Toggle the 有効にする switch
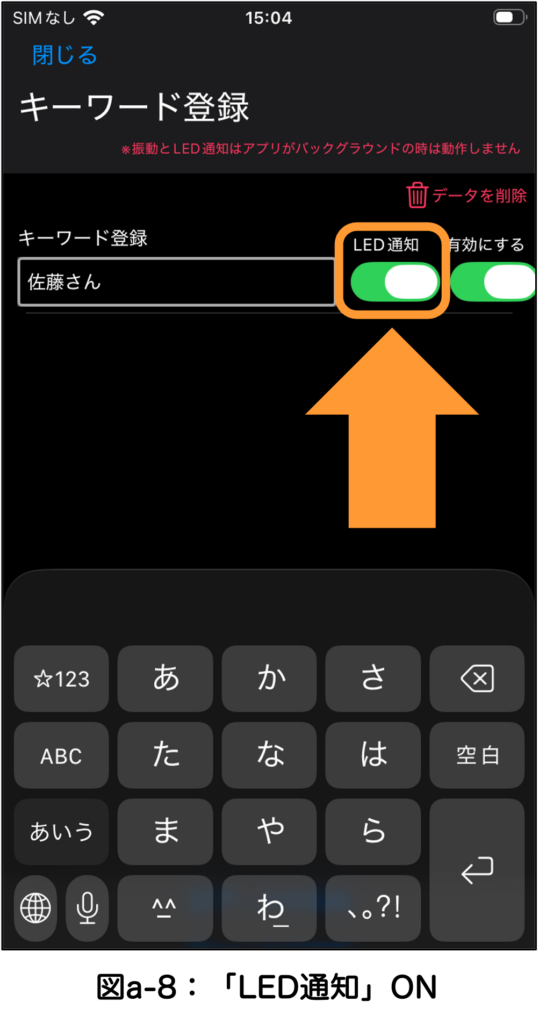The height and width of the screenshot is (1024, 539). click(493, 282)
